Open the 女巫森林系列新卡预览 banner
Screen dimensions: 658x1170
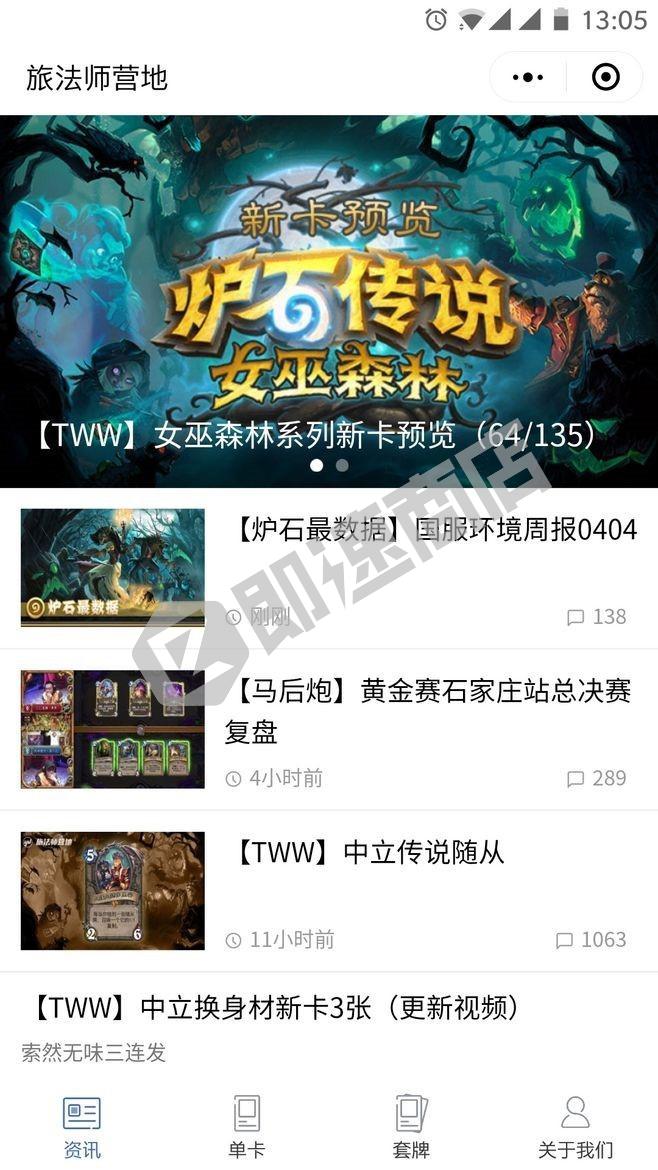328,300
